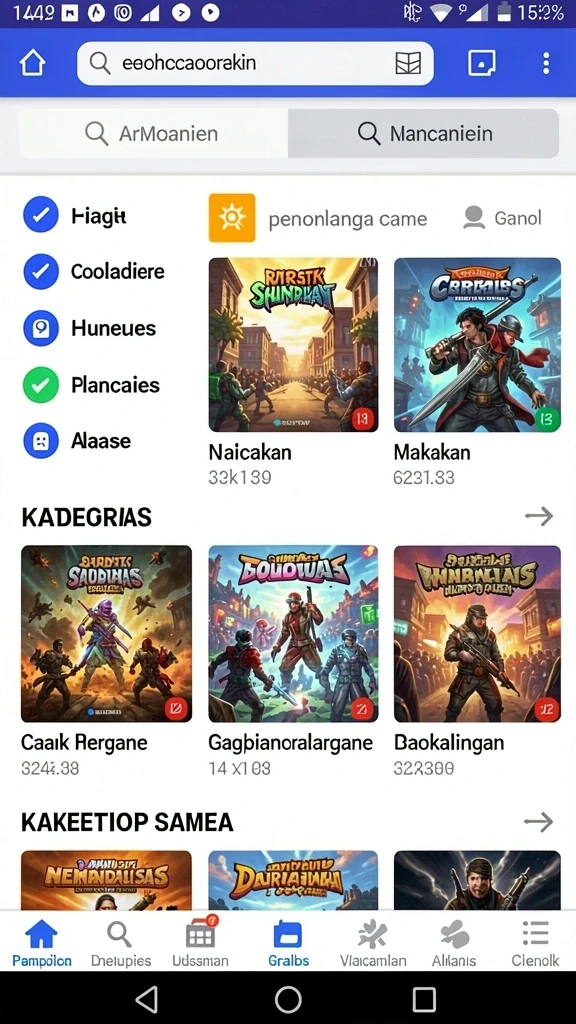The height and width of the screenshot is (1024, 576).
Task: Tap the square note icon in the top bar
Action: 482,63
